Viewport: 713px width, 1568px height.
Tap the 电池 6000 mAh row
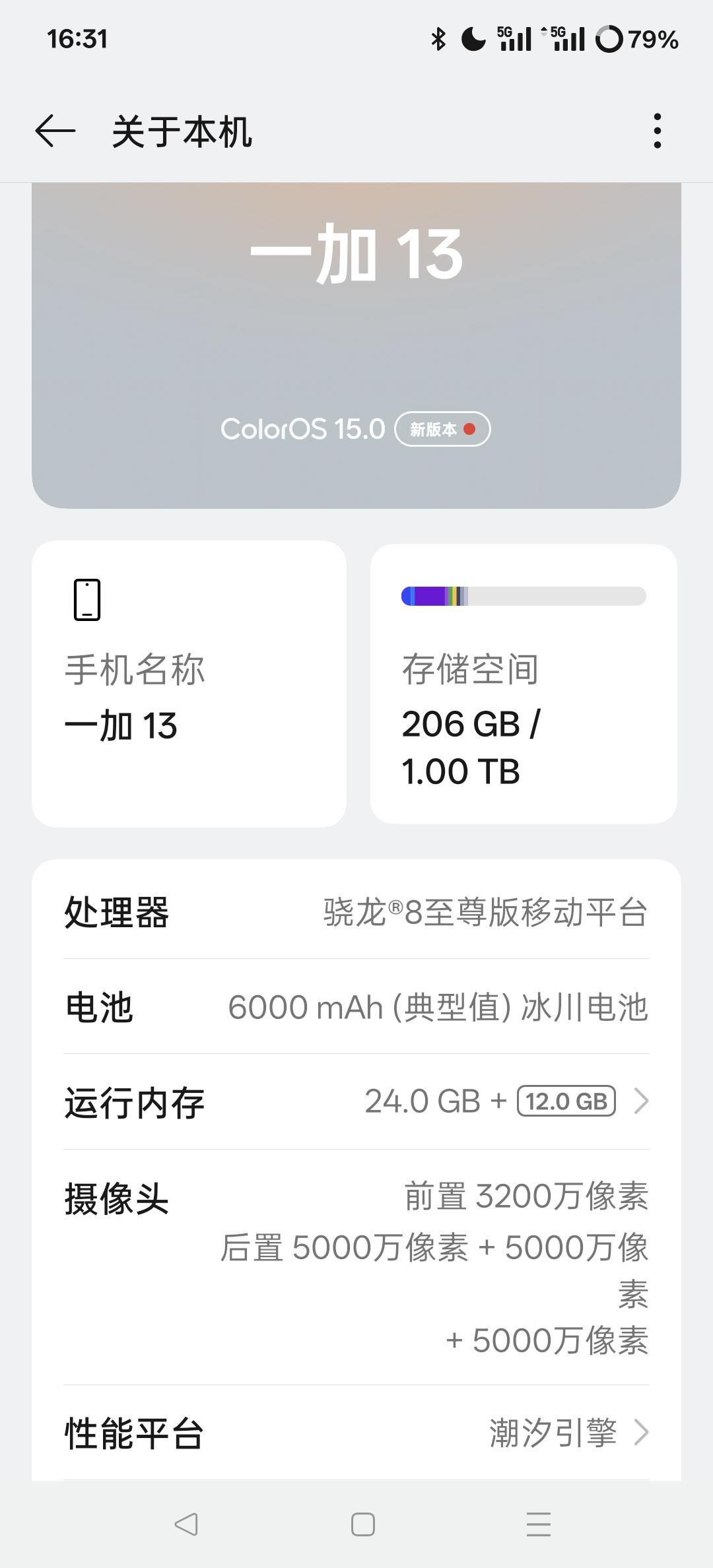point(356,1007)
